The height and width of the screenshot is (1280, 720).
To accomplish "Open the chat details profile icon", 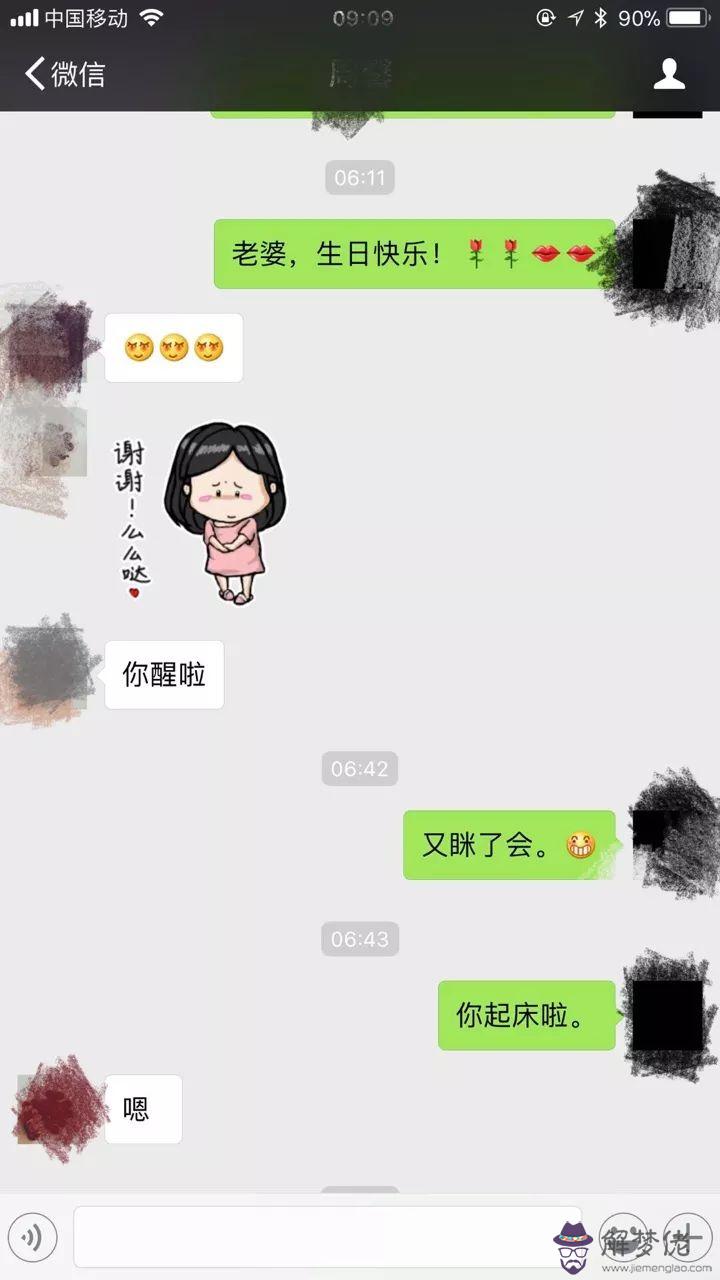I will [x=669, y=74].
